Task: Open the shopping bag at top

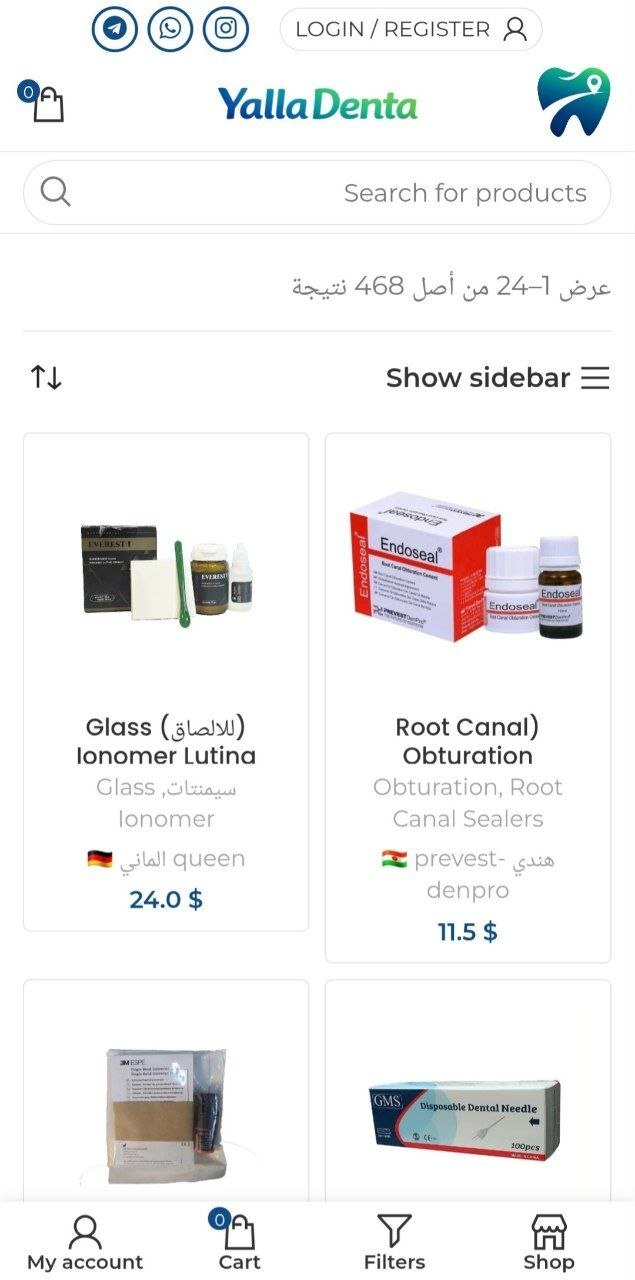Action: [42, 101]
